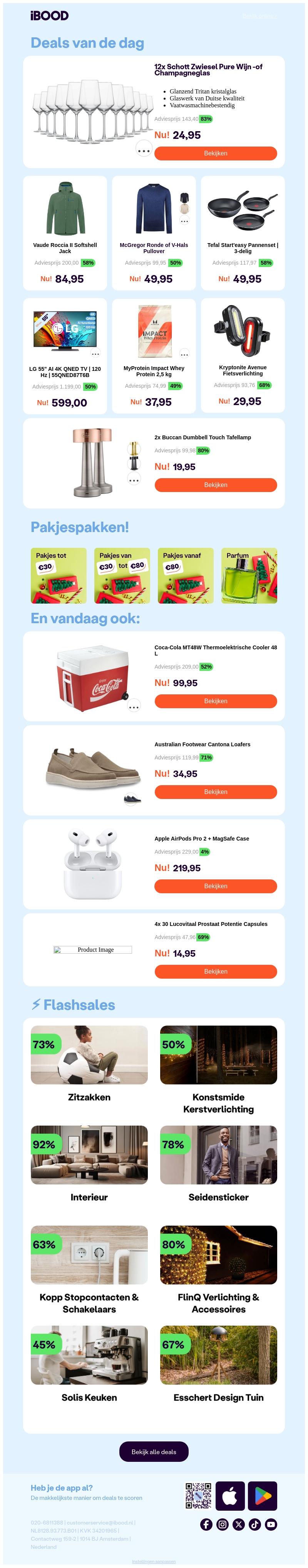Tap Bekijken for the Schott Zwiesel glasses
The image size is (308, 1568).
click(x=216, y=153)
